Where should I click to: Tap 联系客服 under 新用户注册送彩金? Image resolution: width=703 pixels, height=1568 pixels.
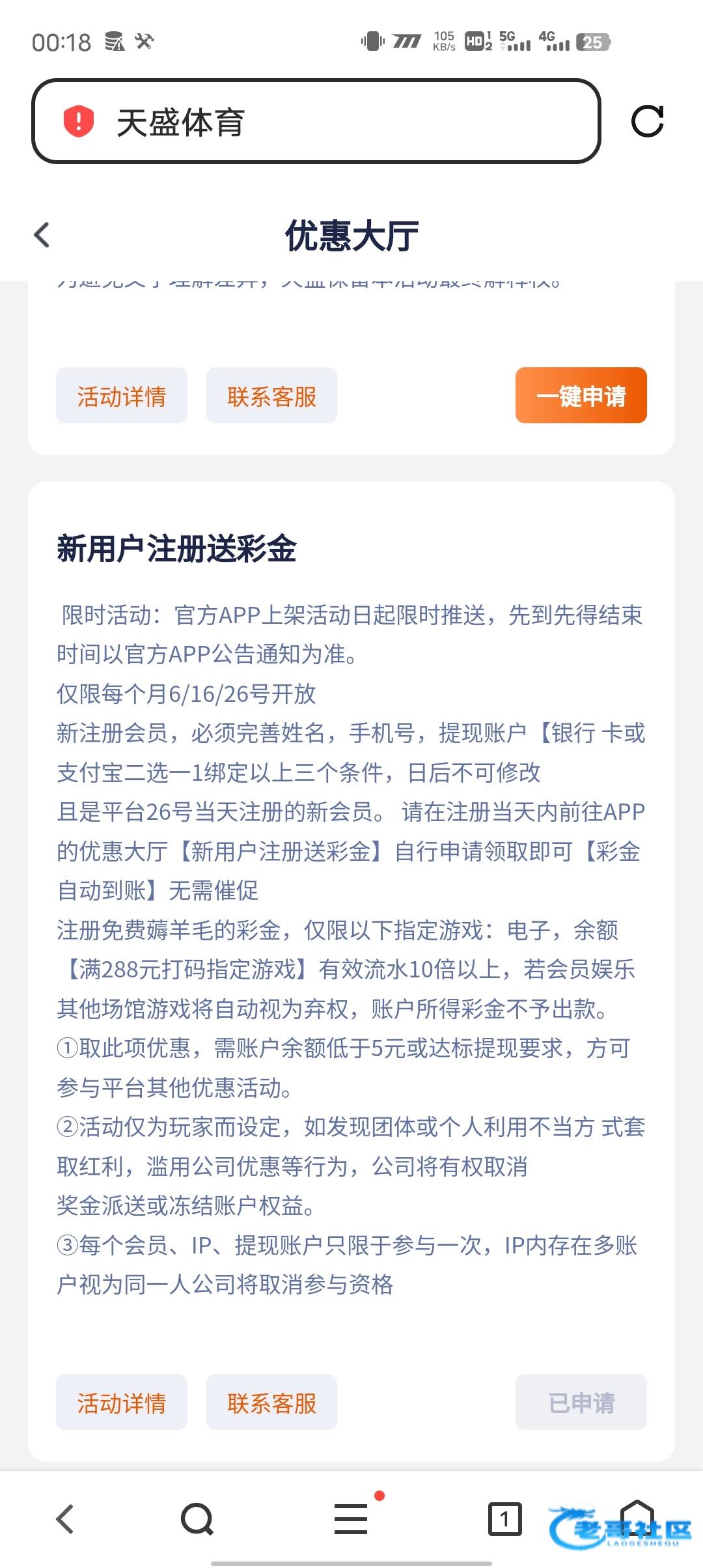271,1402
